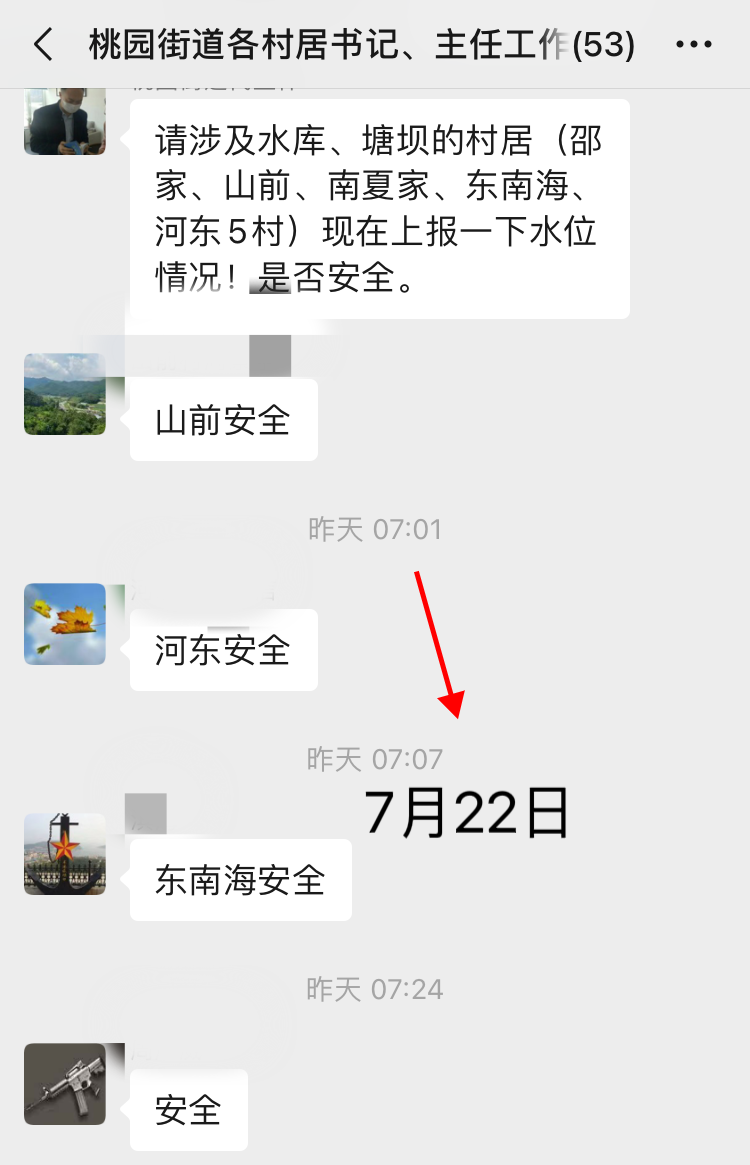Tap avatar of the water level request sender

65,117
